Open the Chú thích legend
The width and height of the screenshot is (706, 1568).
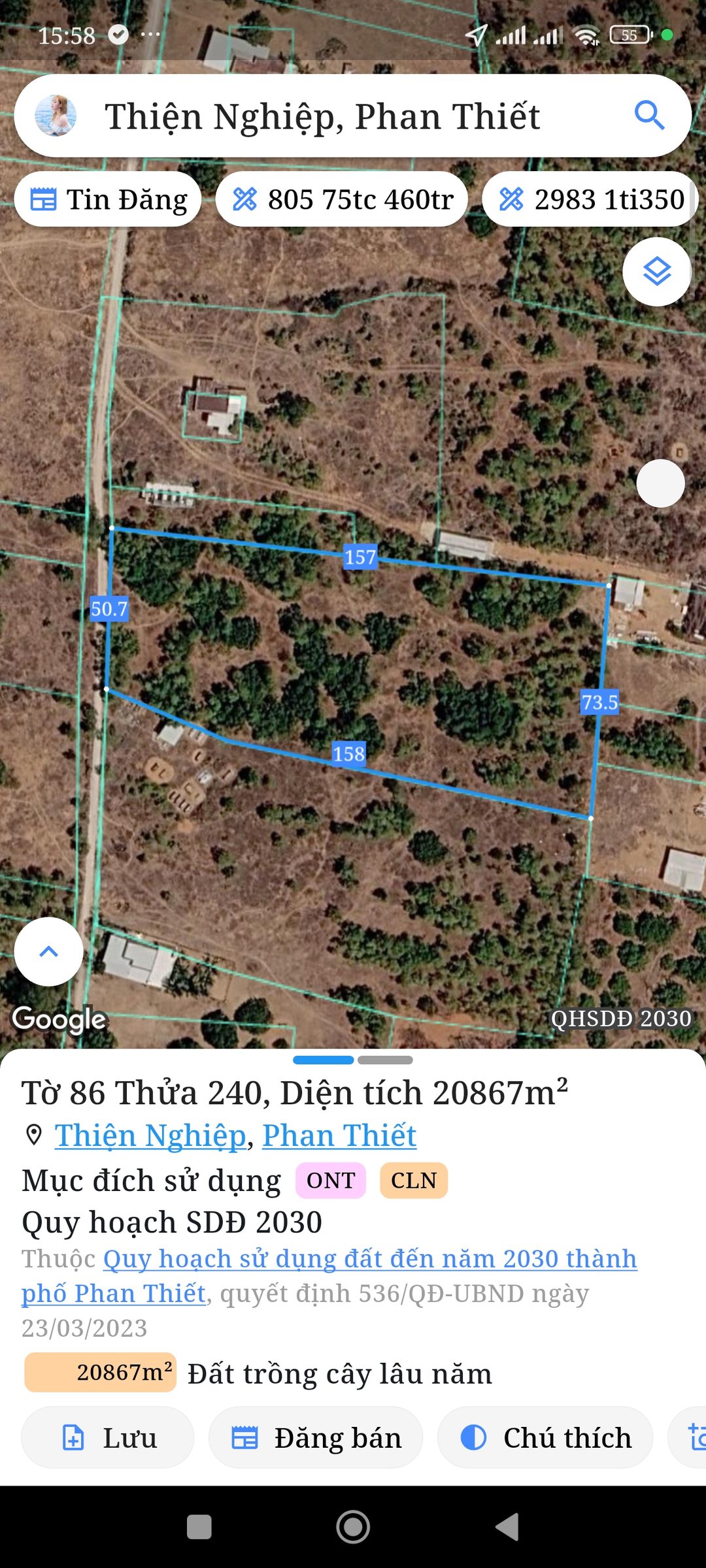545,1437
